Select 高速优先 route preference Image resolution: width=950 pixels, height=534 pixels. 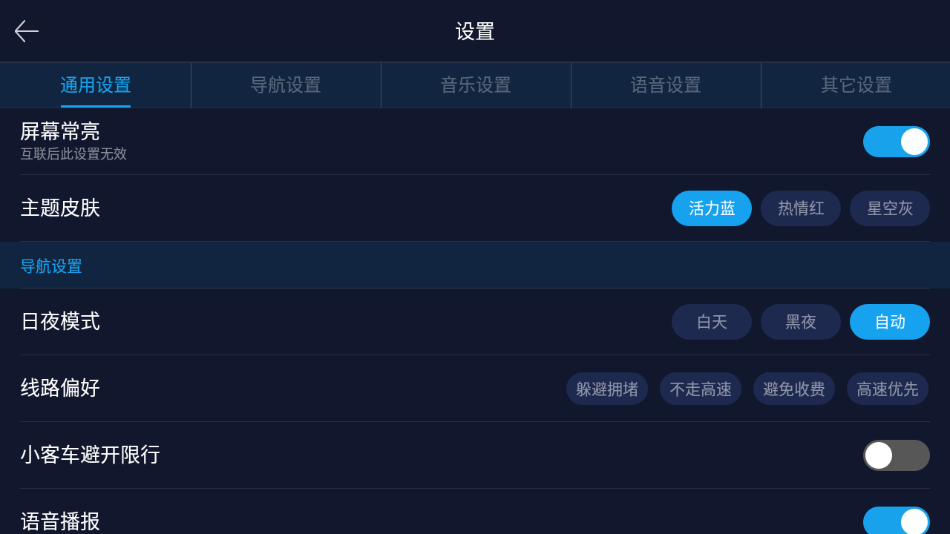pos(888,389)
